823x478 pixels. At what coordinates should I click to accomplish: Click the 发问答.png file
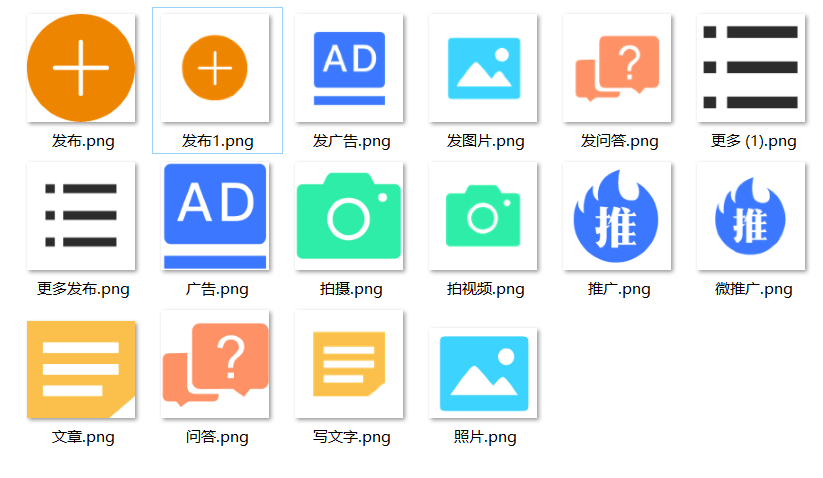617,68
